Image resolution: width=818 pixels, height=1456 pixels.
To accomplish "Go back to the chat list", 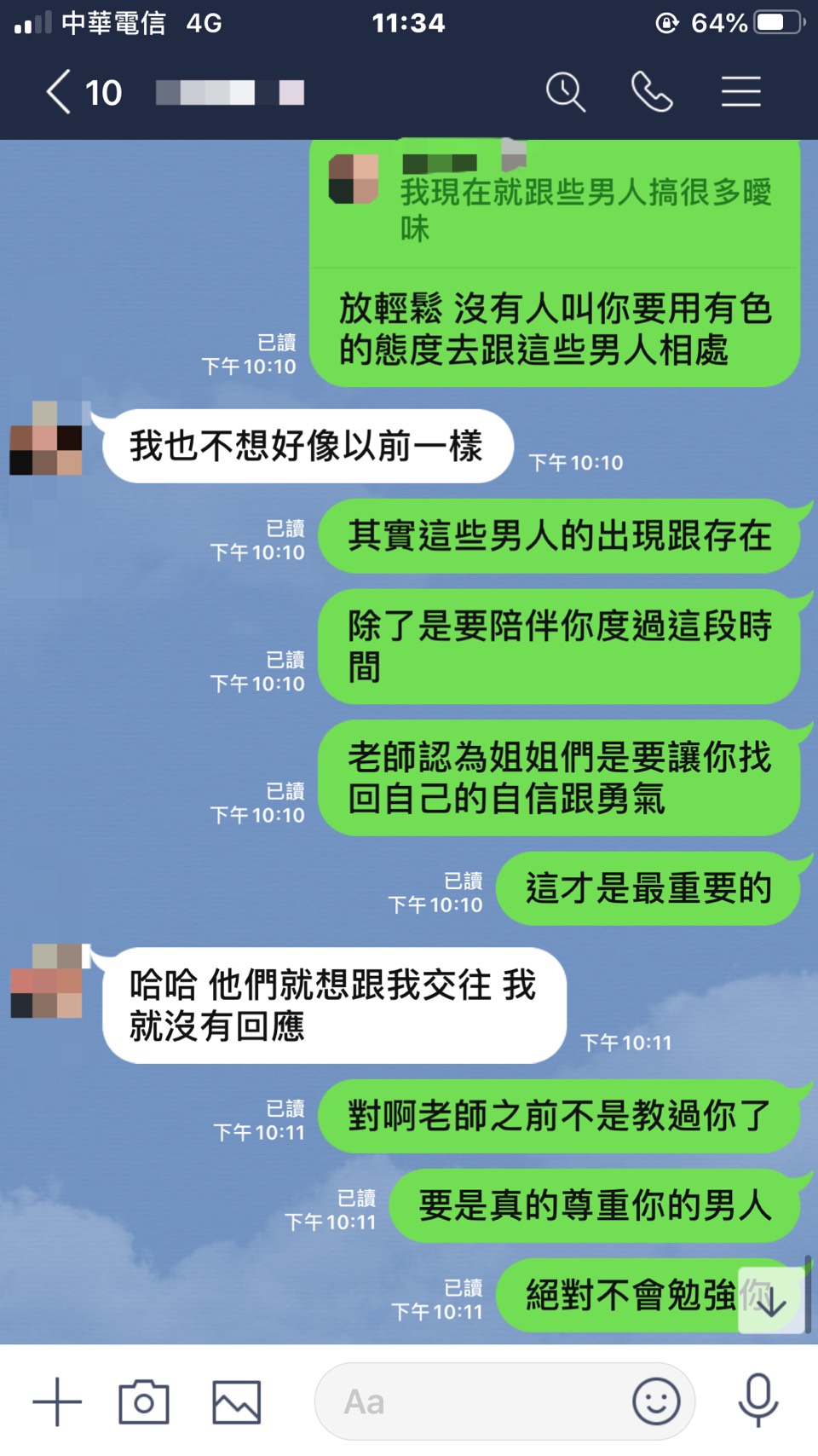I will tap(58, 92).
